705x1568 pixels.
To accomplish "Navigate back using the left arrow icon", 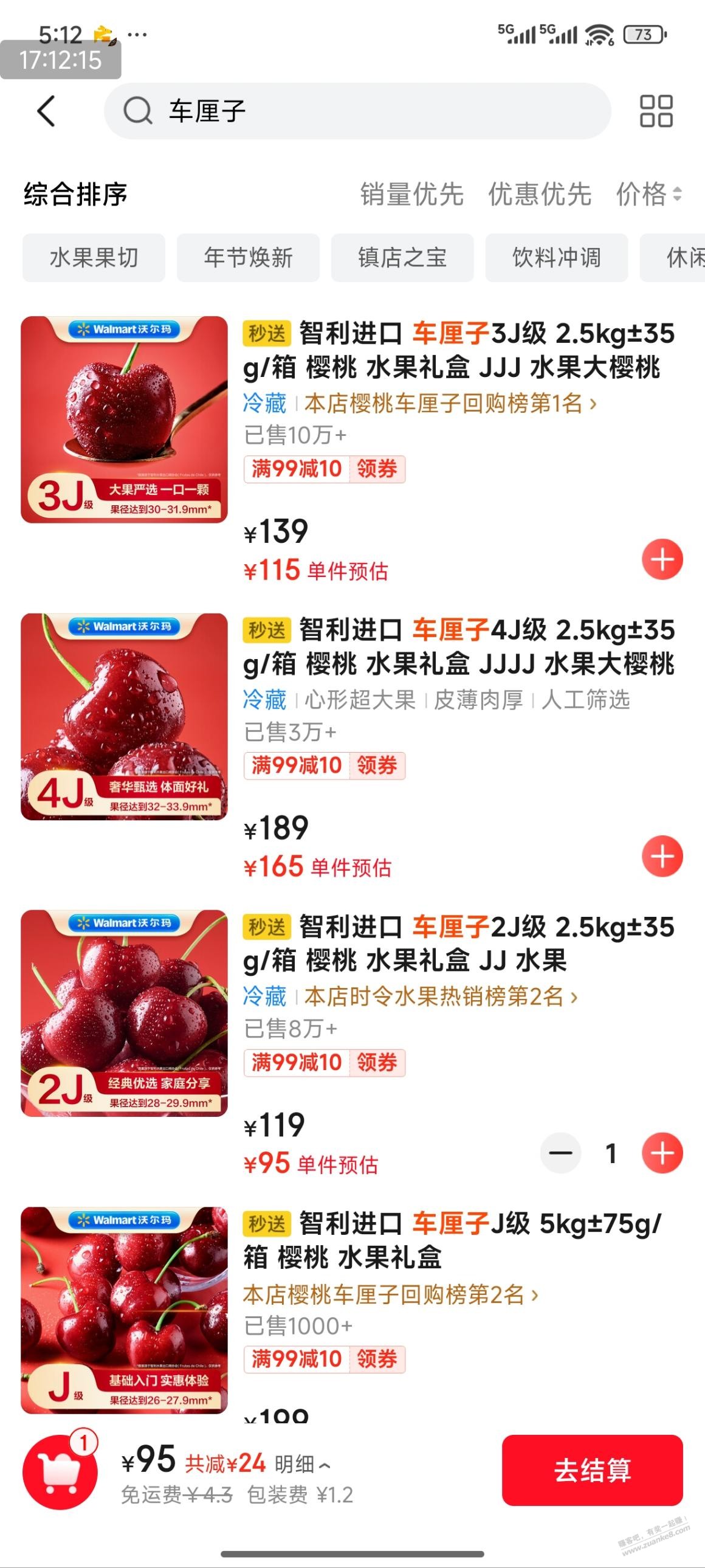I will tap(46, 112).
